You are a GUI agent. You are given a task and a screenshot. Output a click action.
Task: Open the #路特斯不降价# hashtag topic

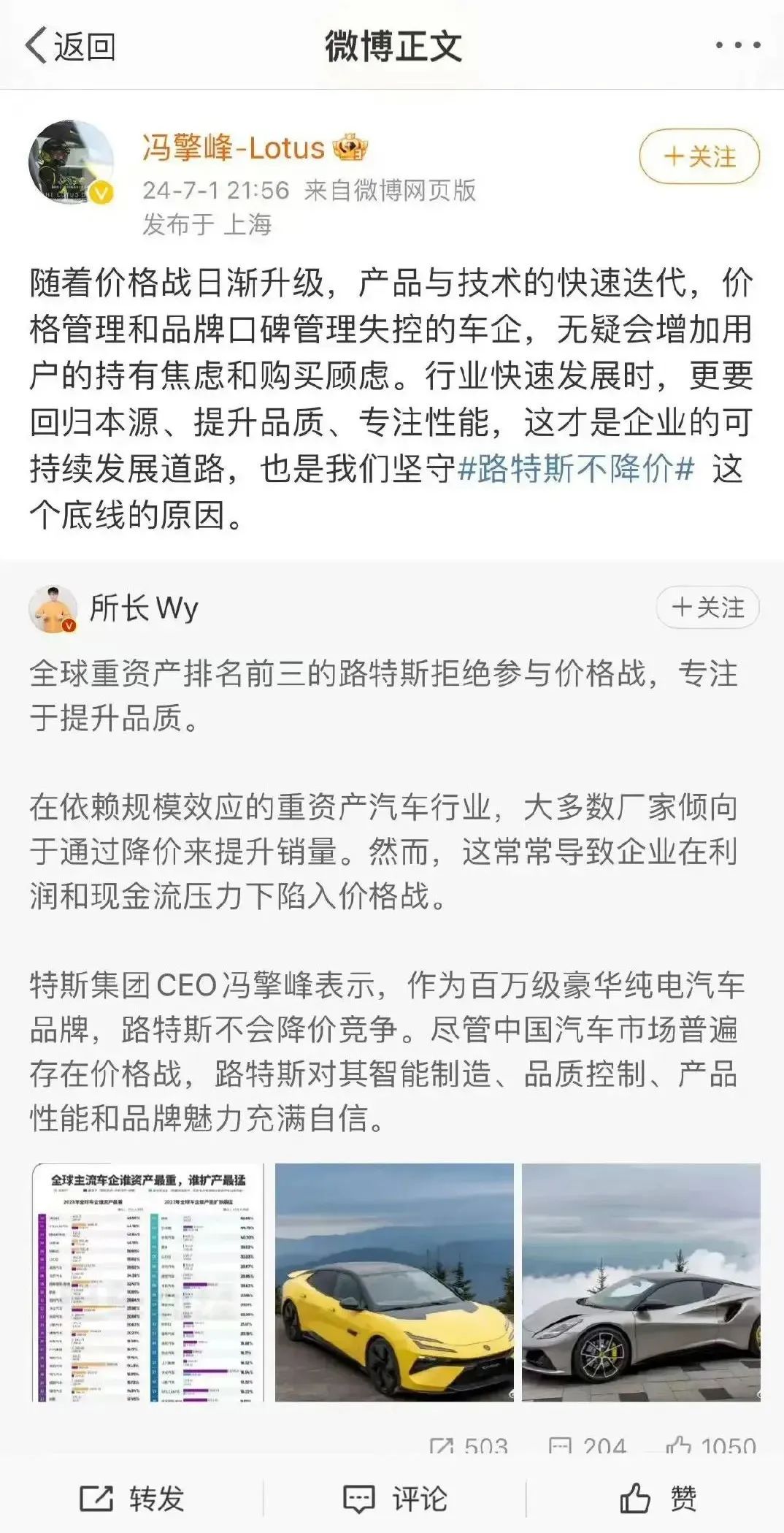pos(575,468)
